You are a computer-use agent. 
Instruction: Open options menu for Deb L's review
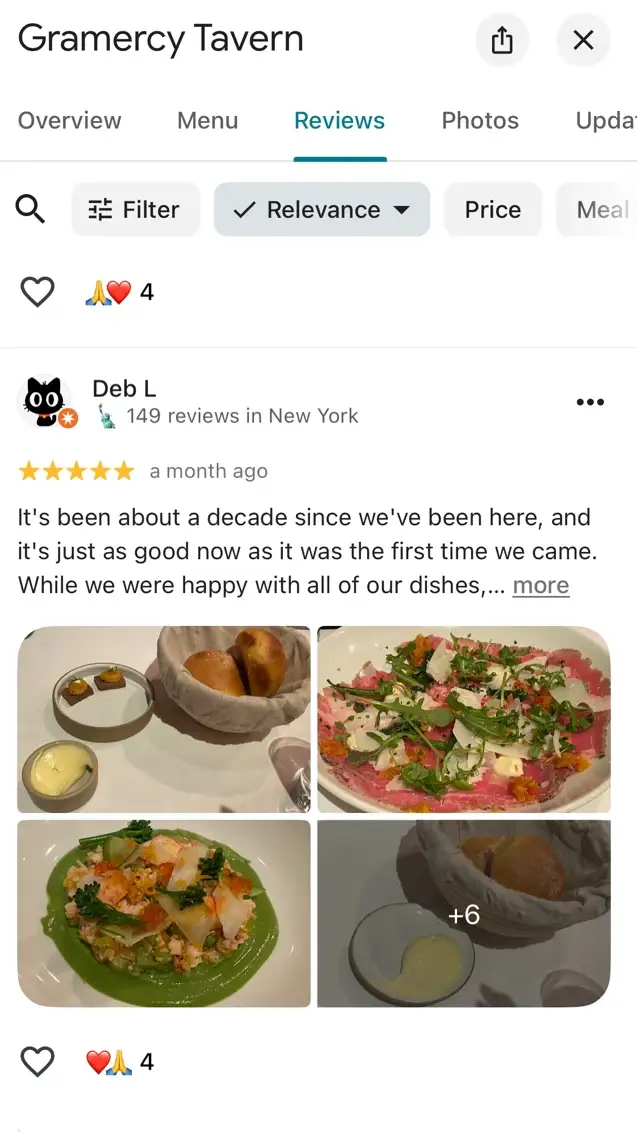(x=590, y=402)
